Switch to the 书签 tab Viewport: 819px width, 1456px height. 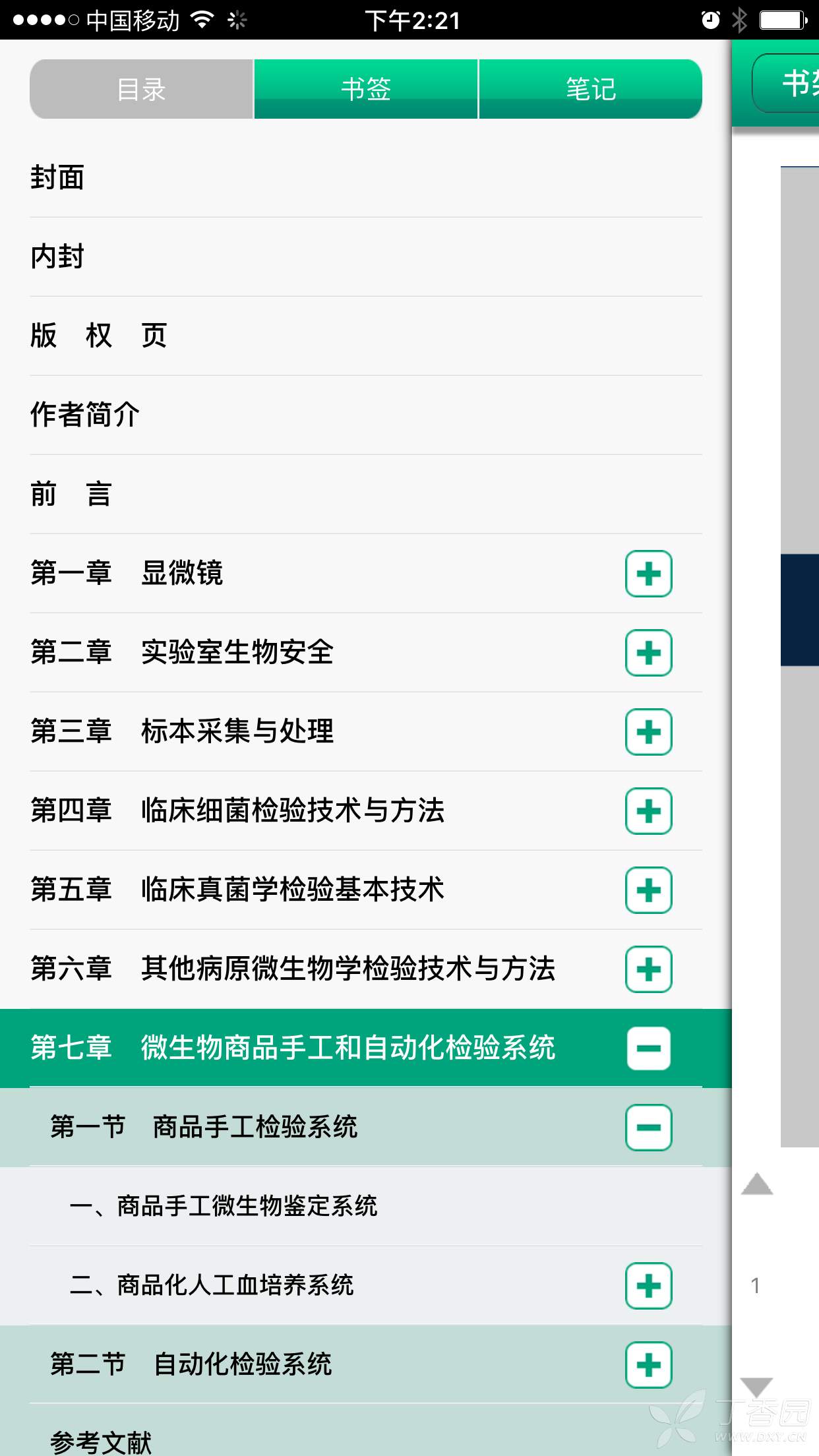pyautogui.click(x=366, y=89)
